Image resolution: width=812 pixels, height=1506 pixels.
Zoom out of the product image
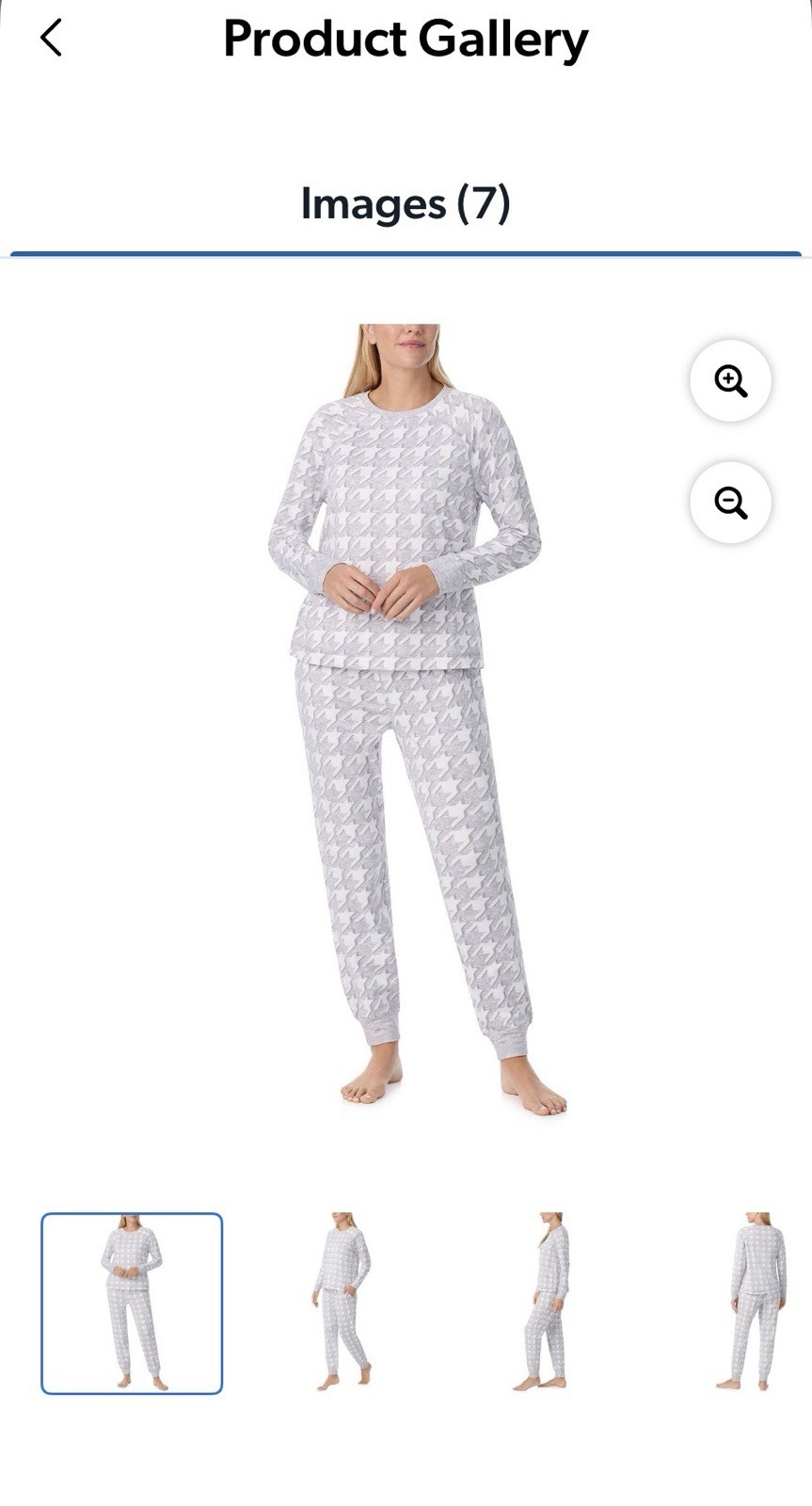(730, 503)
